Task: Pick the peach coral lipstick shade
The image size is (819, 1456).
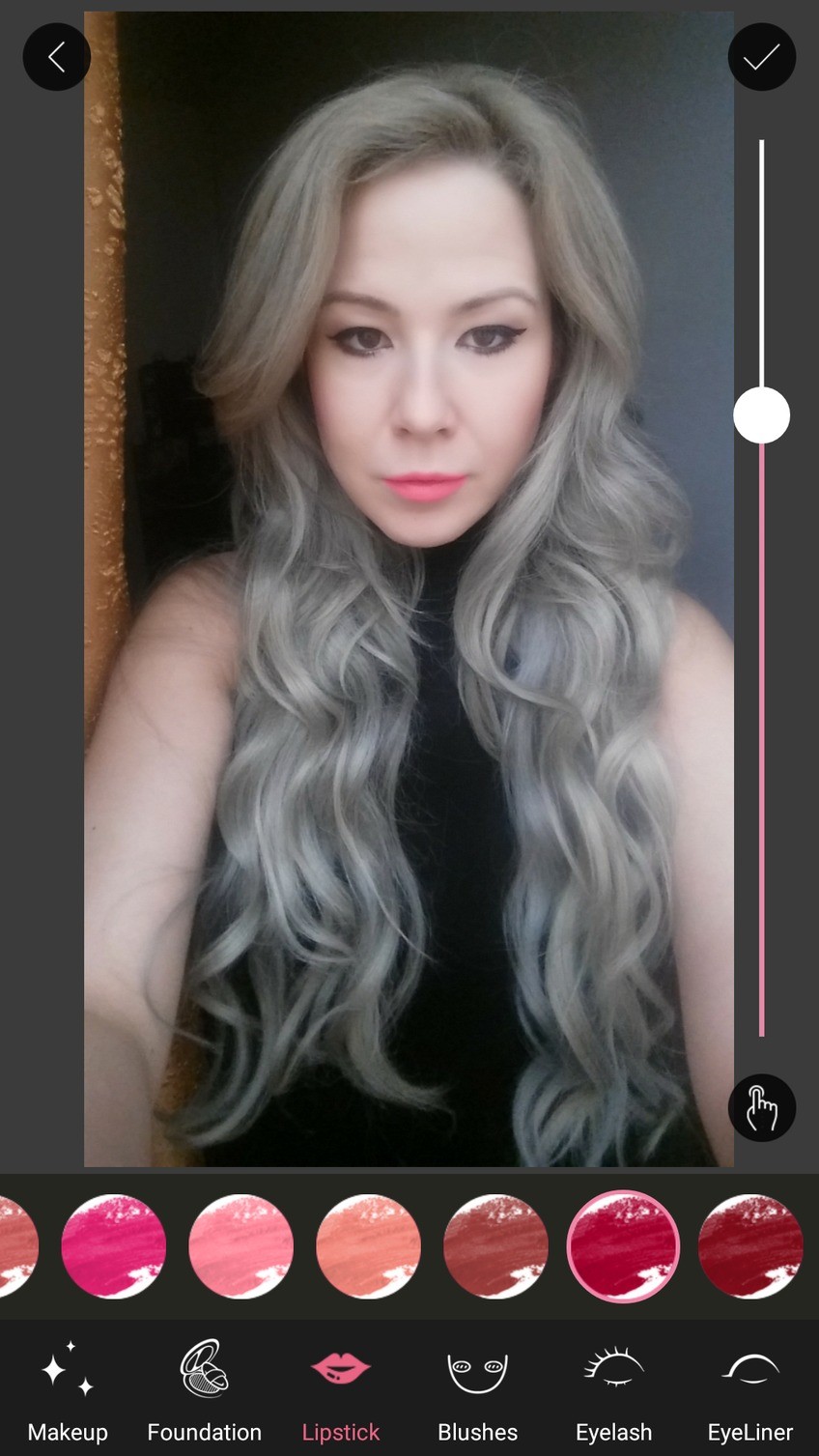Action: click(x=368, y=1246)
